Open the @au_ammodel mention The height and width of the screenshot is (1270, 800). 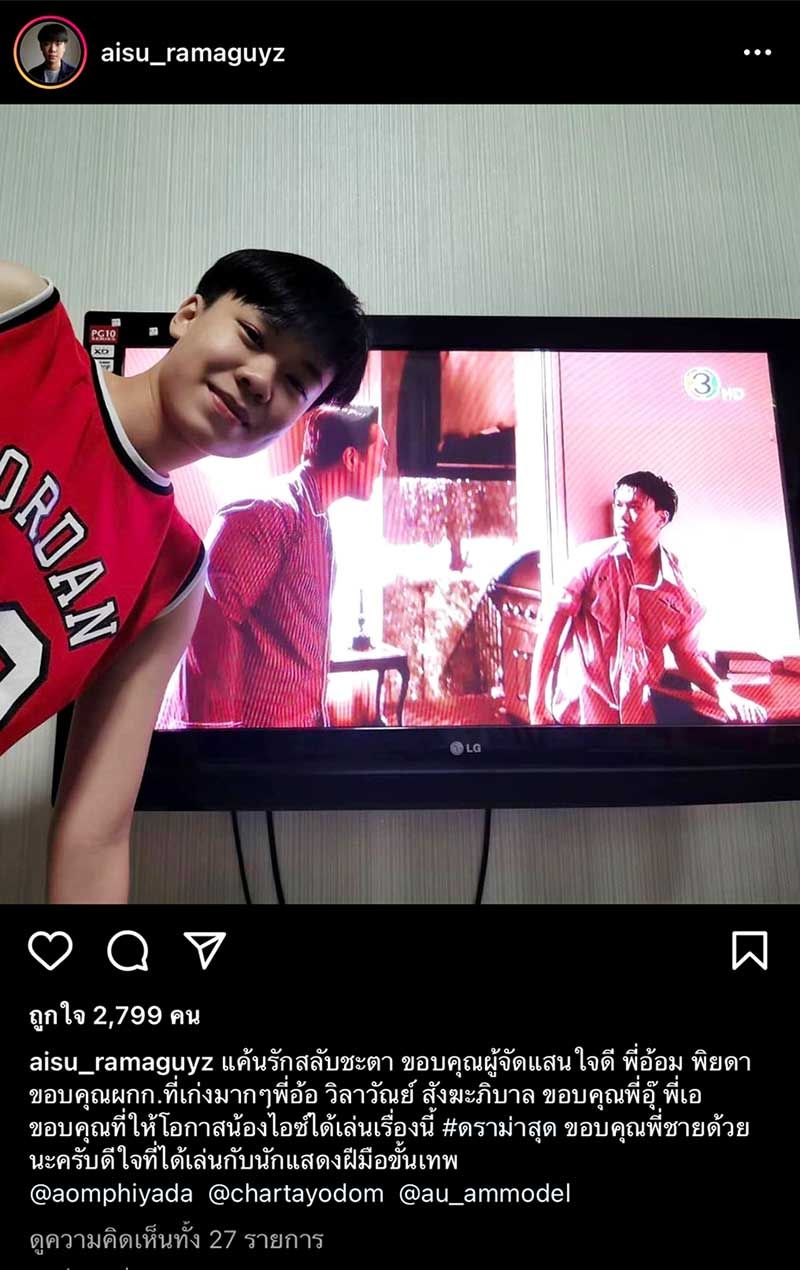click(x=484, y=1193)
